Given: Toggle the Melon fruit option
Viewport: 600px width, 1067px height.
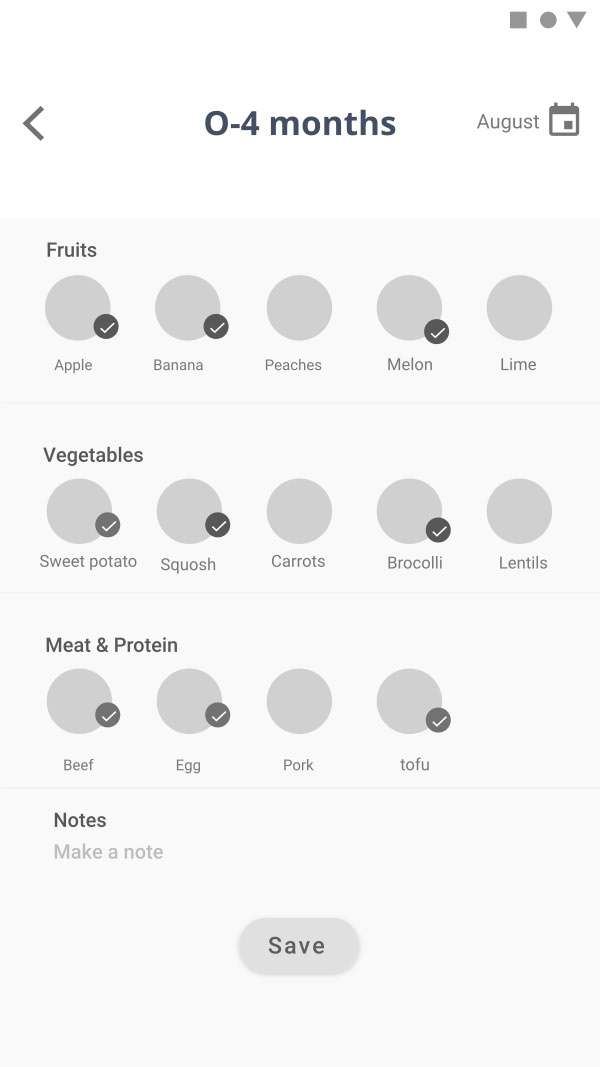Looking at the screenshot, I should pos(410,310).
